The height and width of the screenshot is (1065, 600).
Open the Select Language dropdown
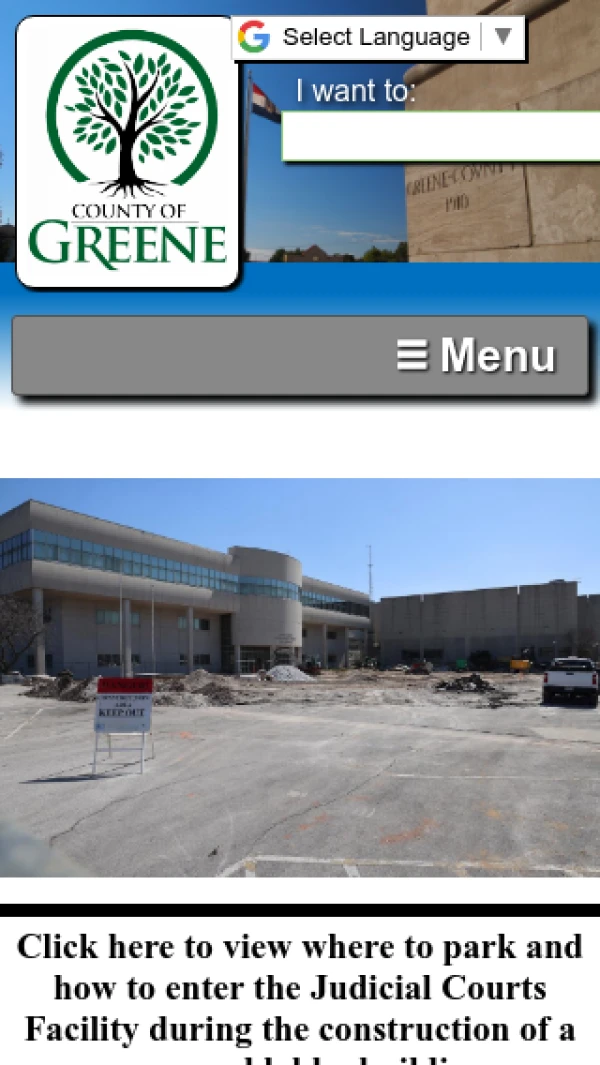[378, 38]
